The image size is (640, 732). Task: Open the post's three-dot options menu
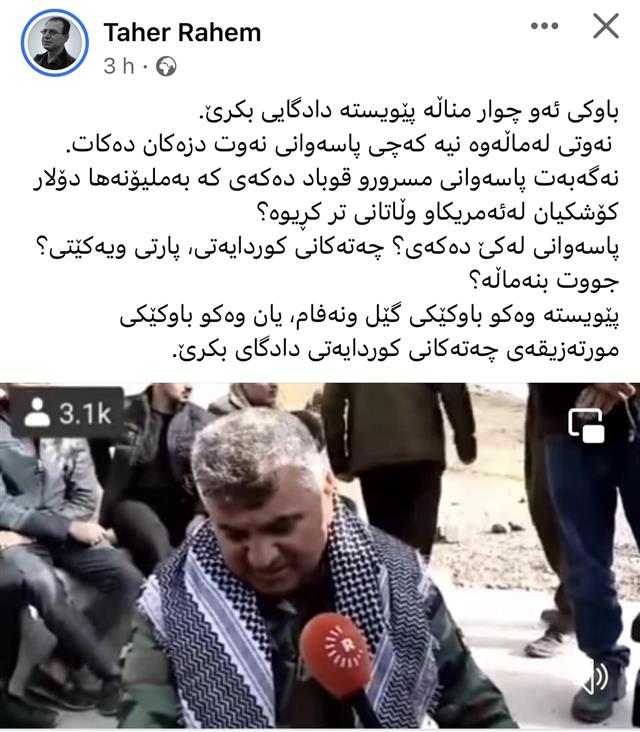coord(544,27)
